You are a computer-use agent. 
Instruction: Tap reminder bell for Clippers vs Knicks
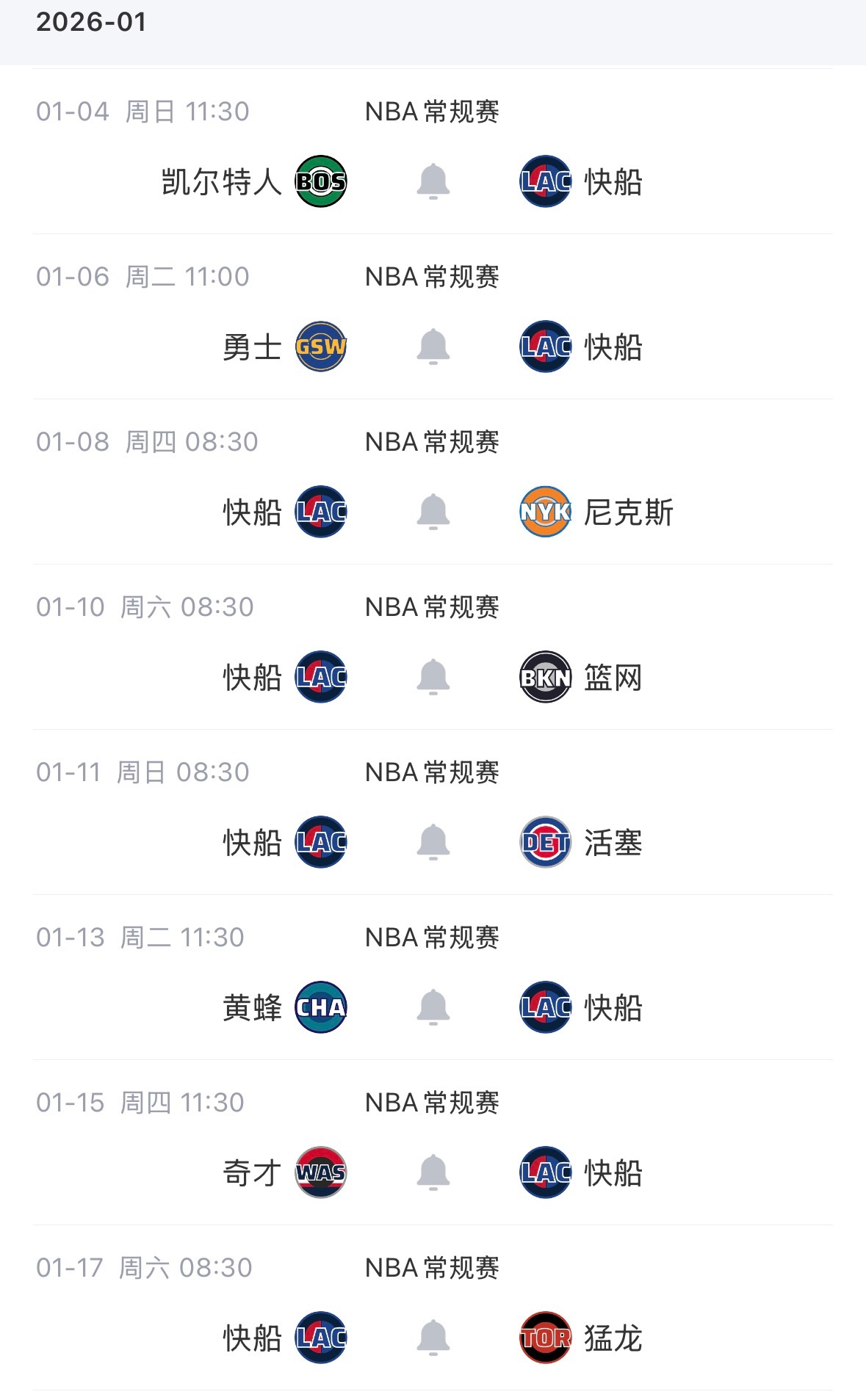pyautogui.click(x=433, y=512)
